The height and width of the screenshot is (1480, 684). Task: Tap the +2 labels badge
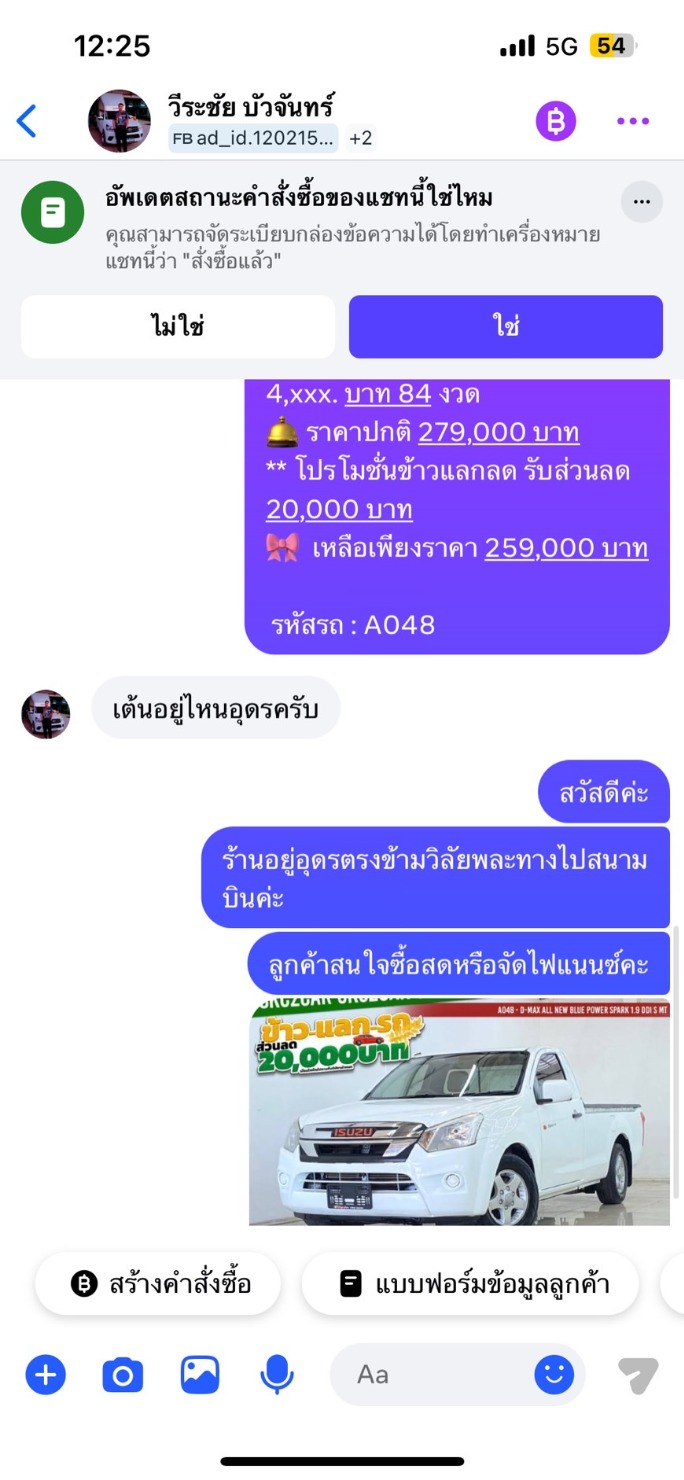click(x=360, y=138)
